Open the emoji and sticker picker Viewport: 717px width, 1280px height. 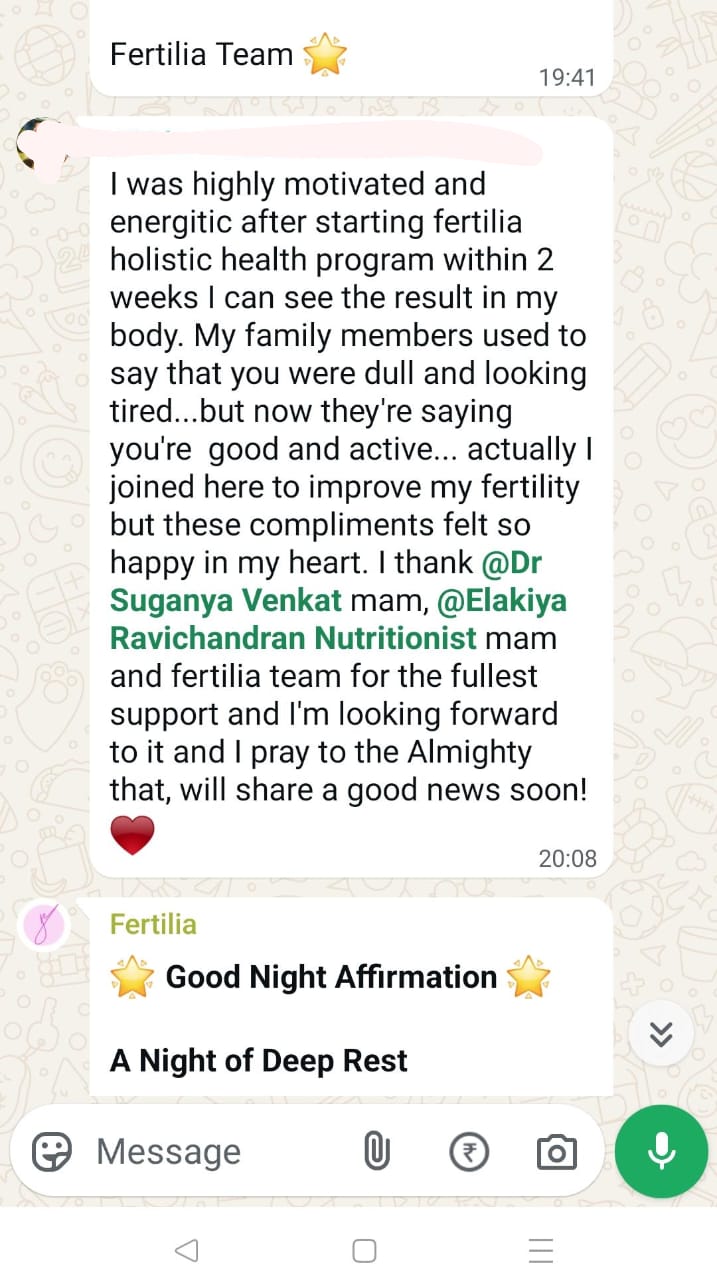(52, 1152)
